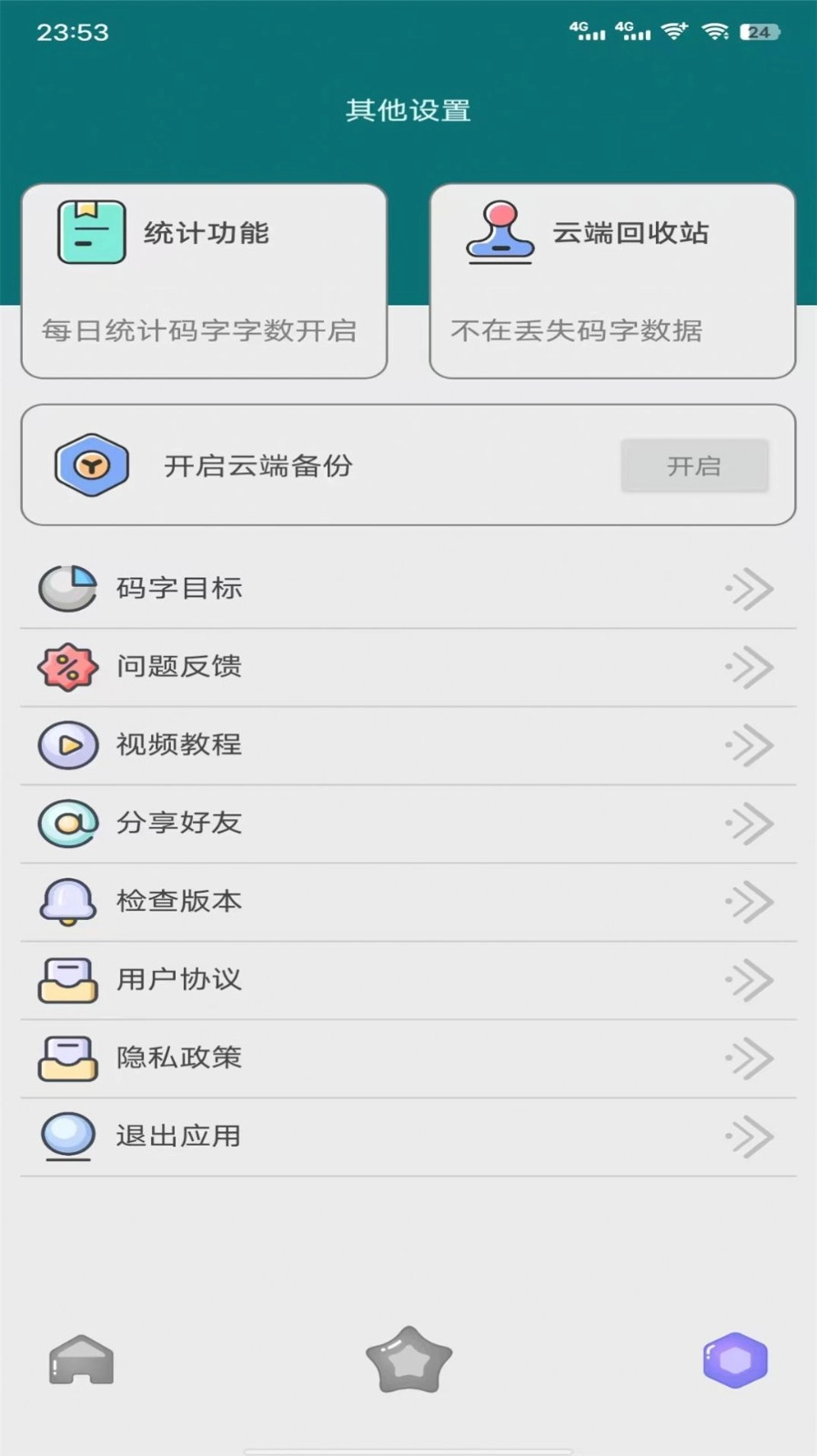Viewport: 817px width, 1456px height.
Task: Click the 分享好友 share icon
Action: pos(67,823)
